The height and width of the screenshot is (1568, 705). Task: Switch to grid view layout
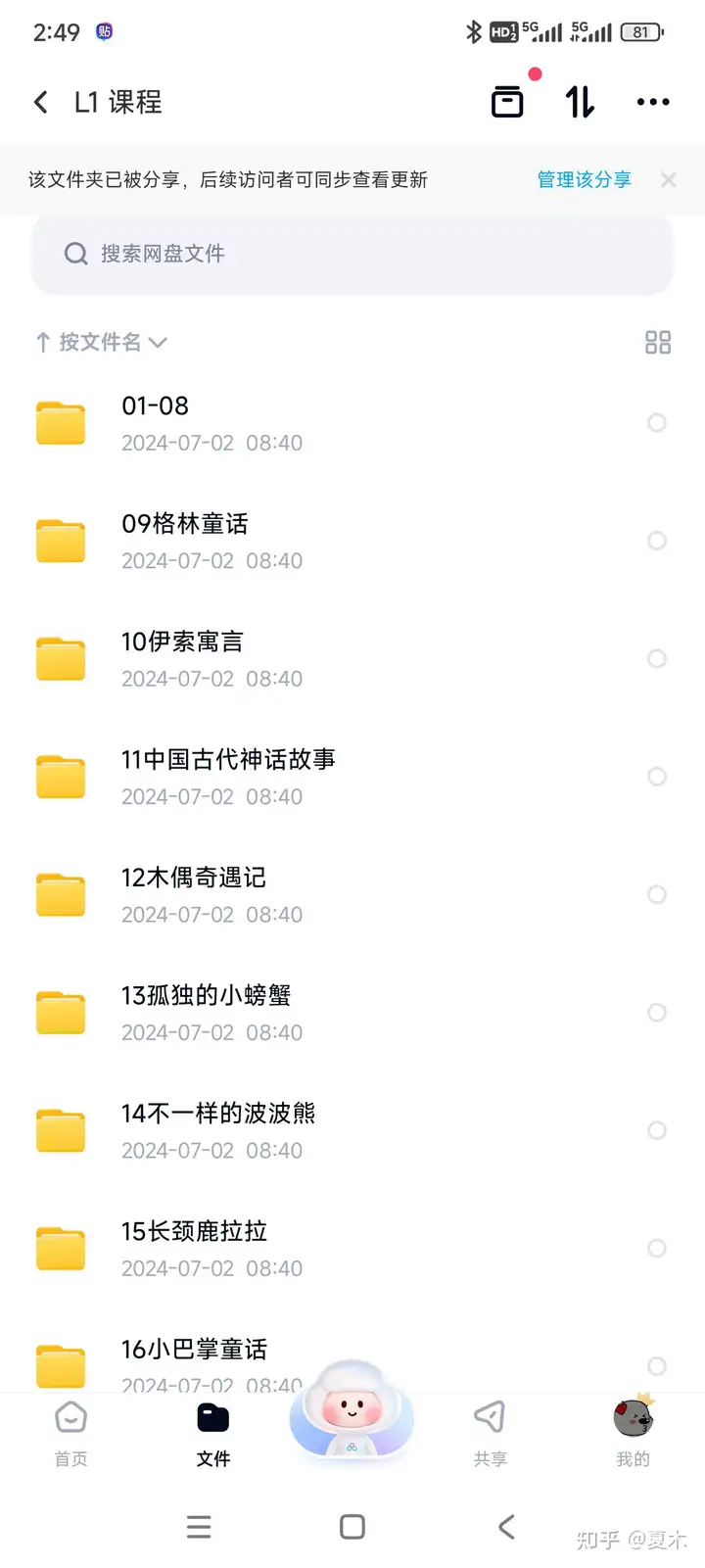657,342
